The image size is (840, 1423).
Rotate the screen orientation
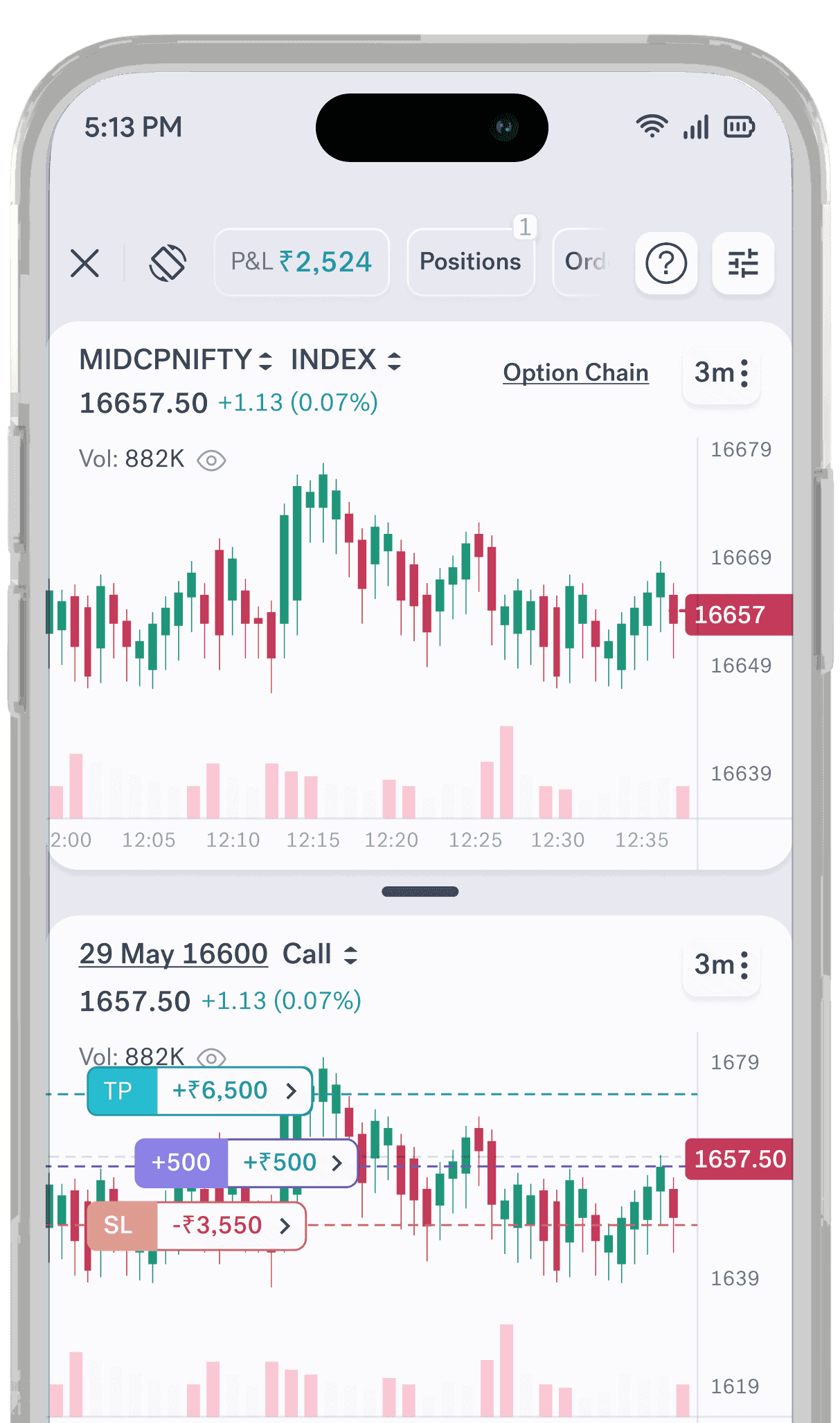(x=168, y=263)
